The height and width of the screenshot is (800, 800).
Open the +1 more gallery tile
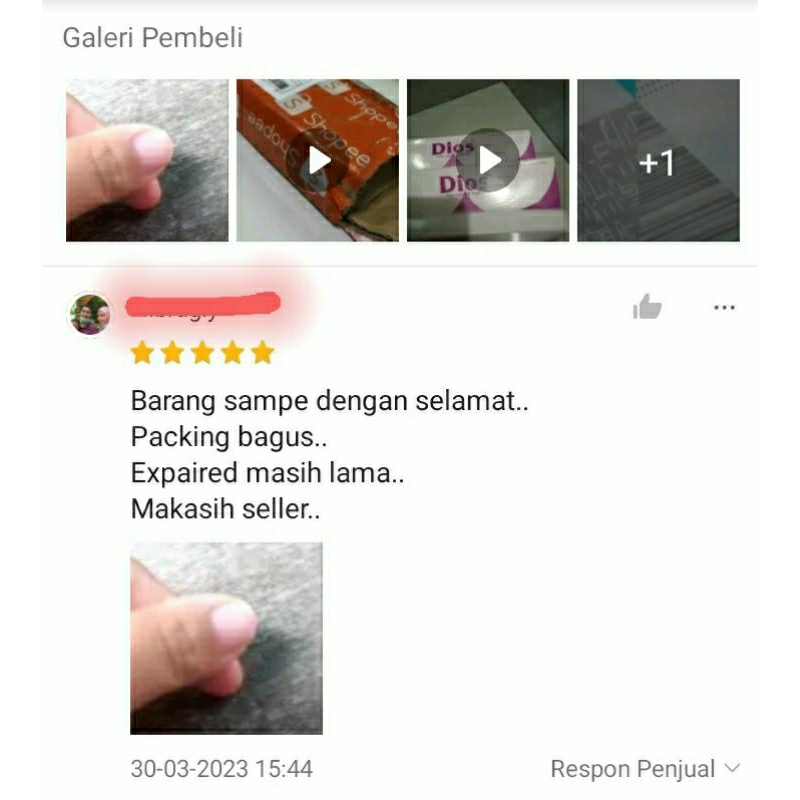pyautogui.click(x=658, y=160)
